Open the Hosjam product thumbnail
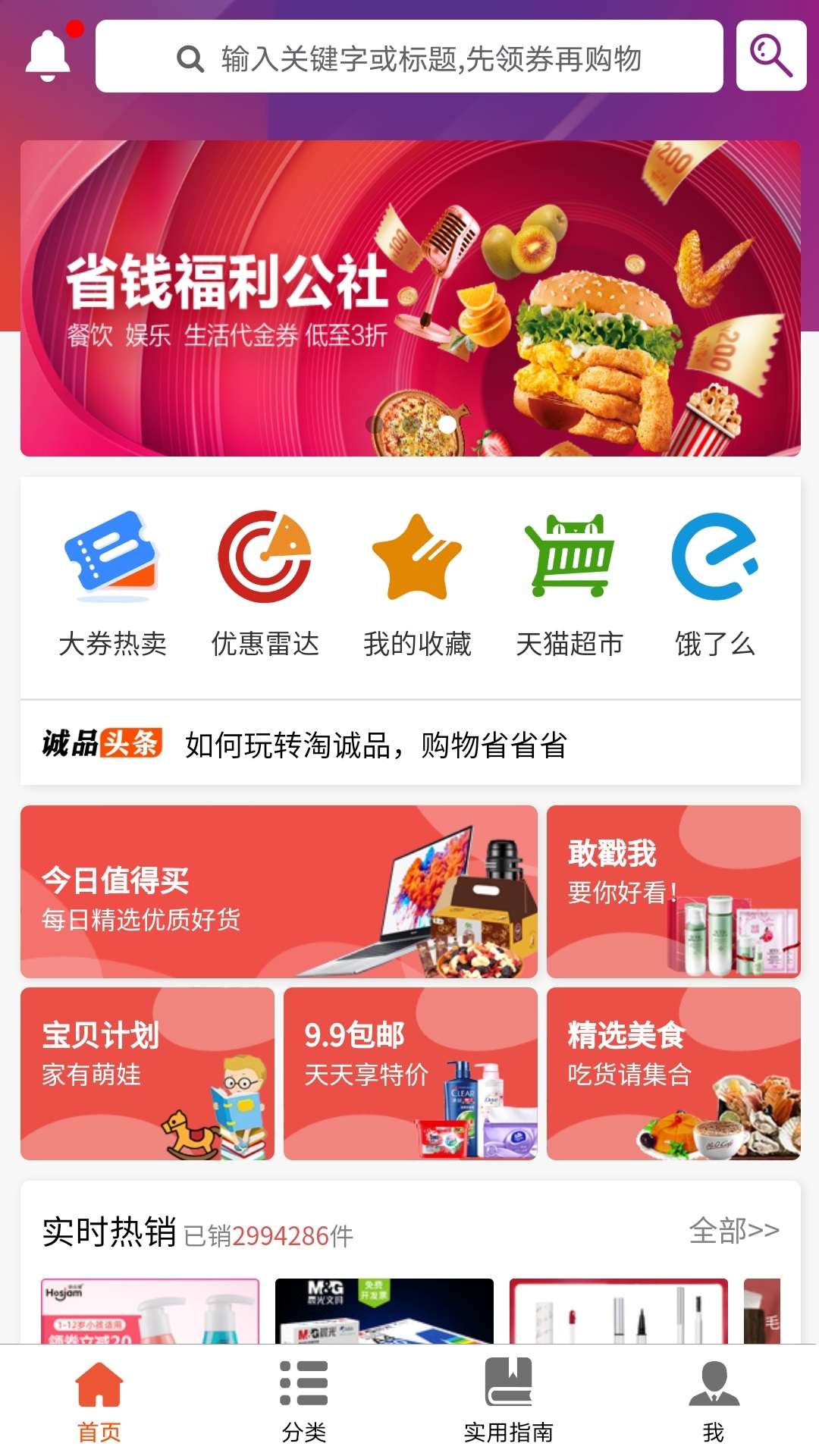 click(149, 1312)
